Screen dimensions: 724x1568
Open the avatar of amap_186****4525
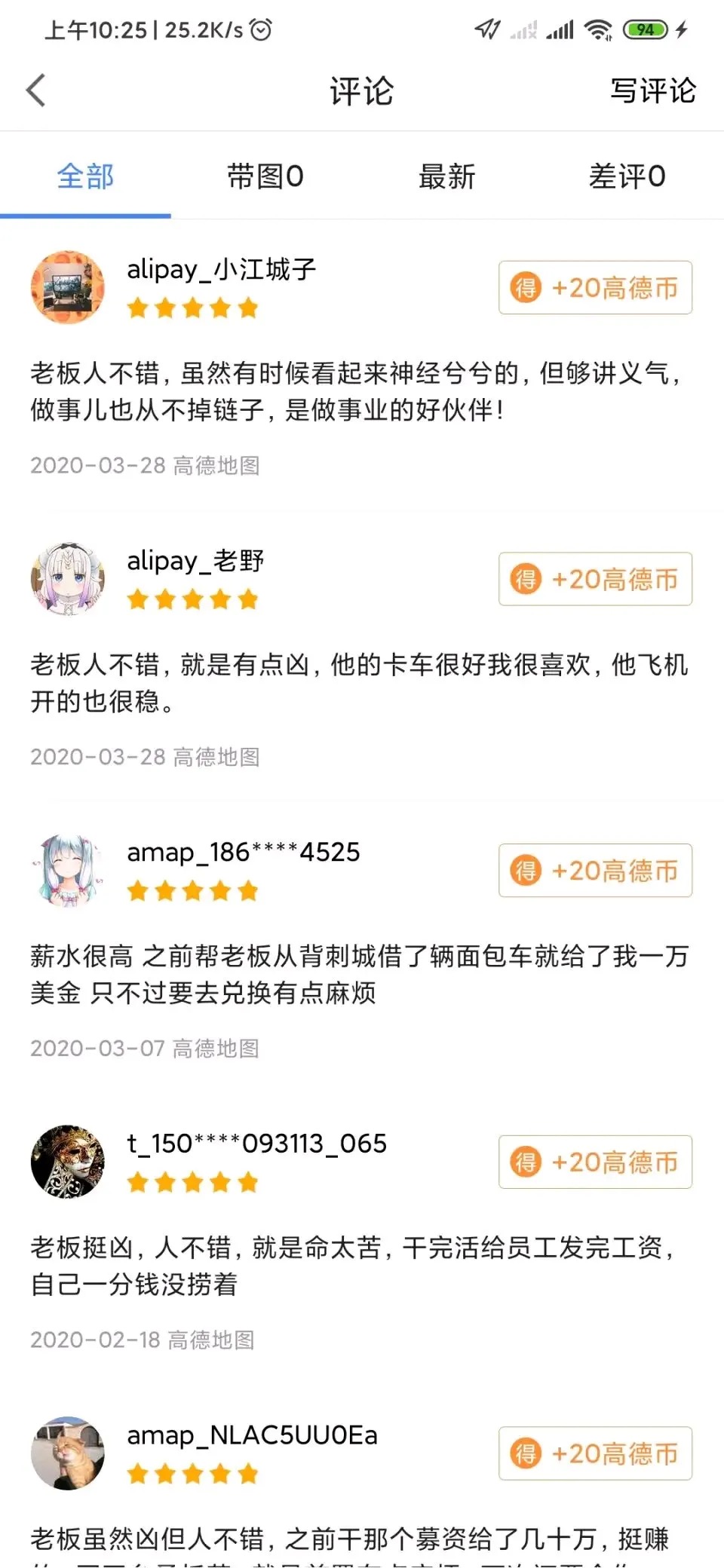[68, 871]
